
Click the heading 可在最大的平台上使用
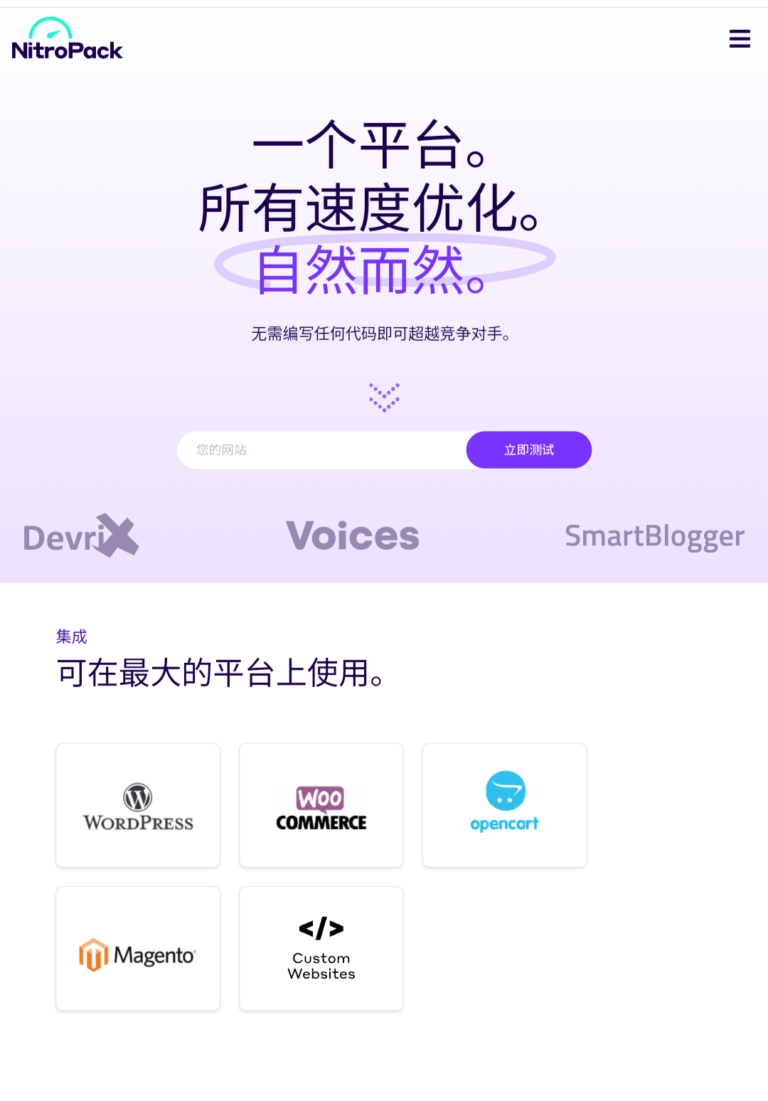click(x=223, y=674)
